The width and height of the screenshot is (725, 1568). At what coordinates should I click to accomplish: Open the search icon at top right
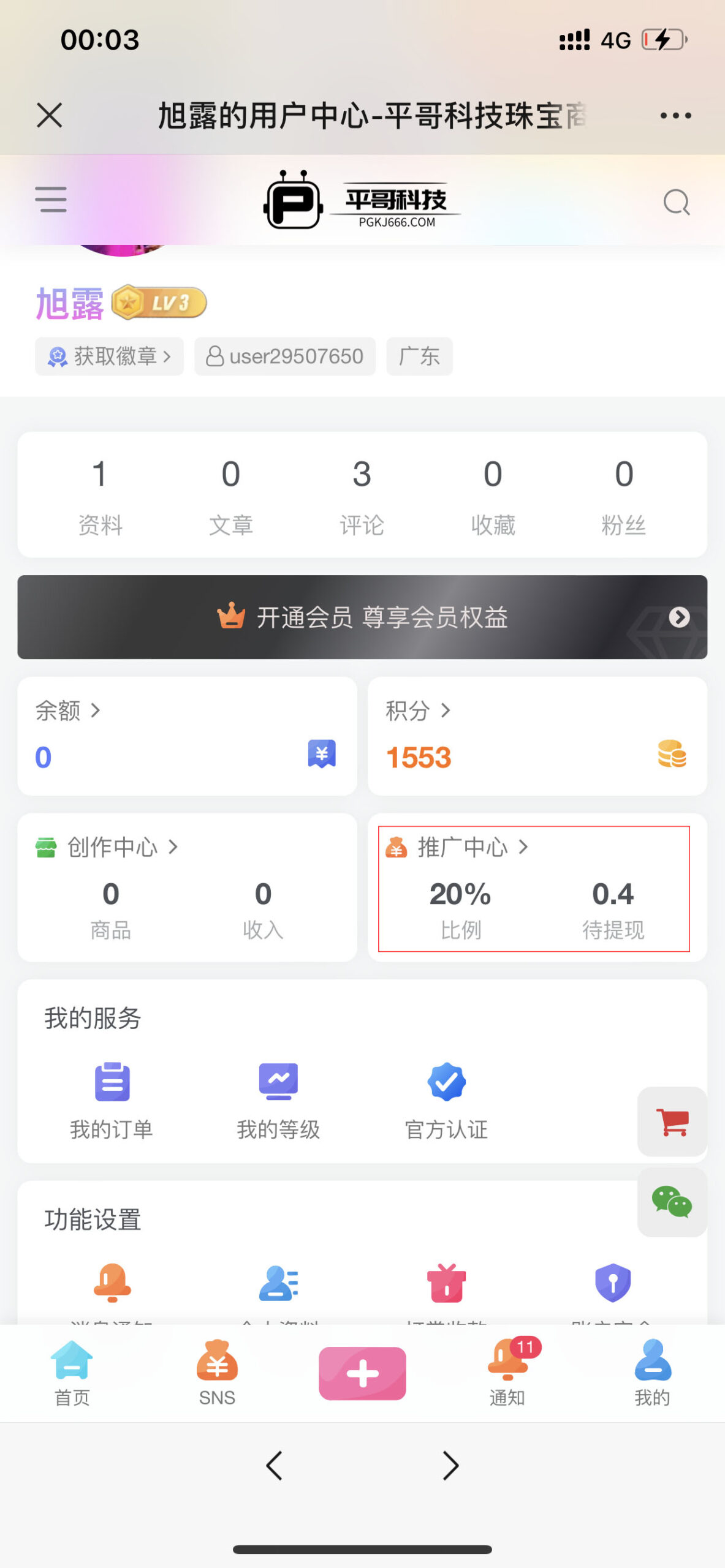coord(675,201)
